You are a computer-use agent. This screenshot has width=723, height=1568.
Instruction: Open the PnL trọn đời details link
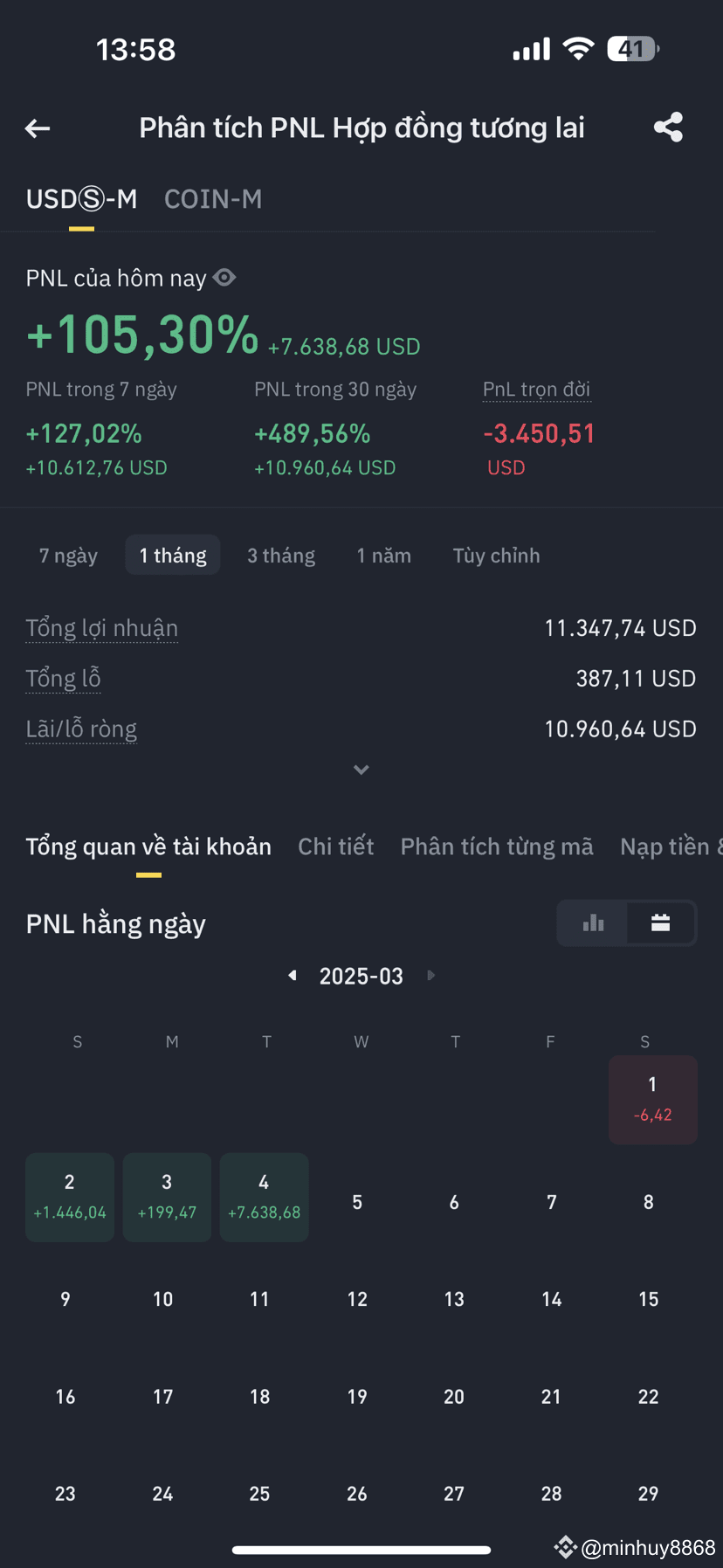coord(536,389)
